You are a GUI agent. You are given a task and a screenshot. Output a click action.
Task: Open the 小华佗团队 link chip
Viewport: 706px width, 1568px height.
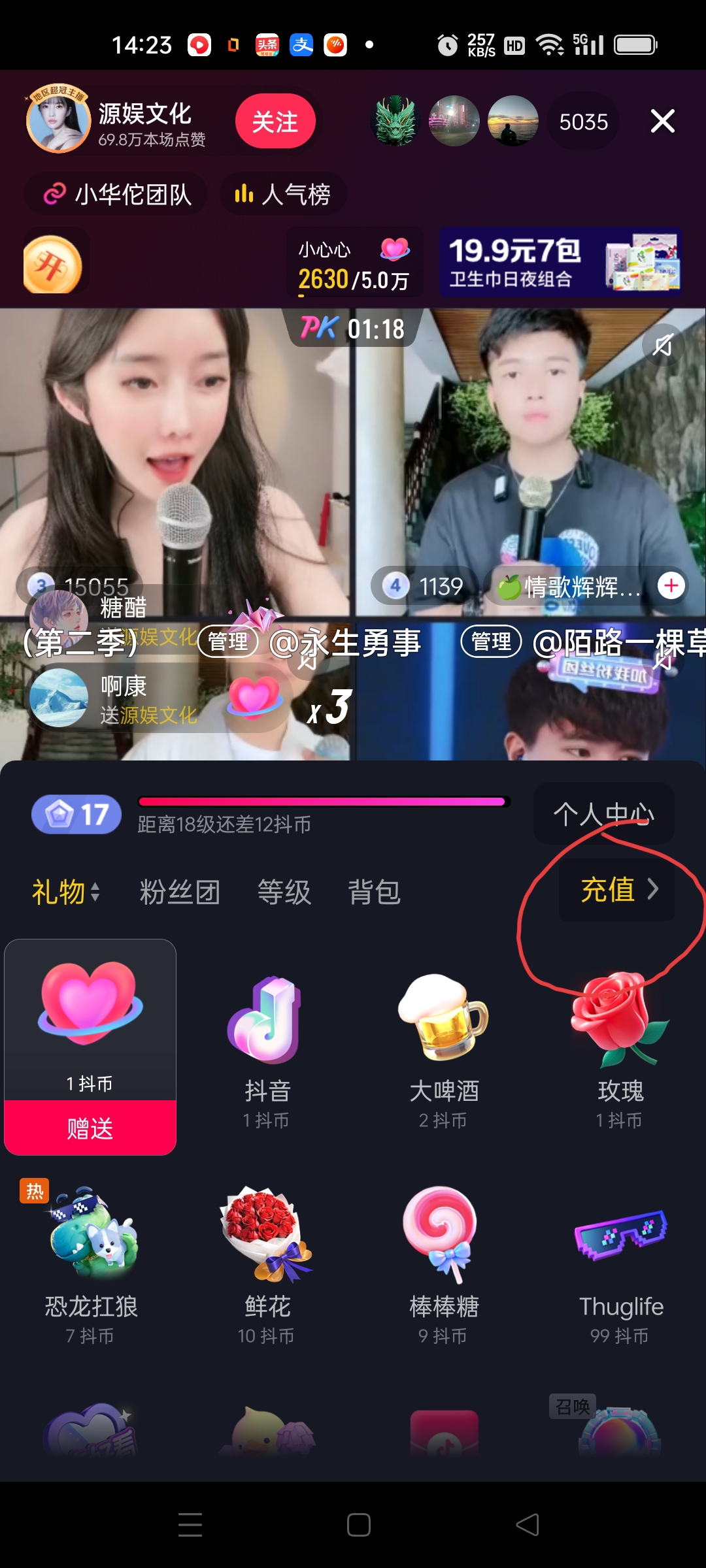point(118,194)
